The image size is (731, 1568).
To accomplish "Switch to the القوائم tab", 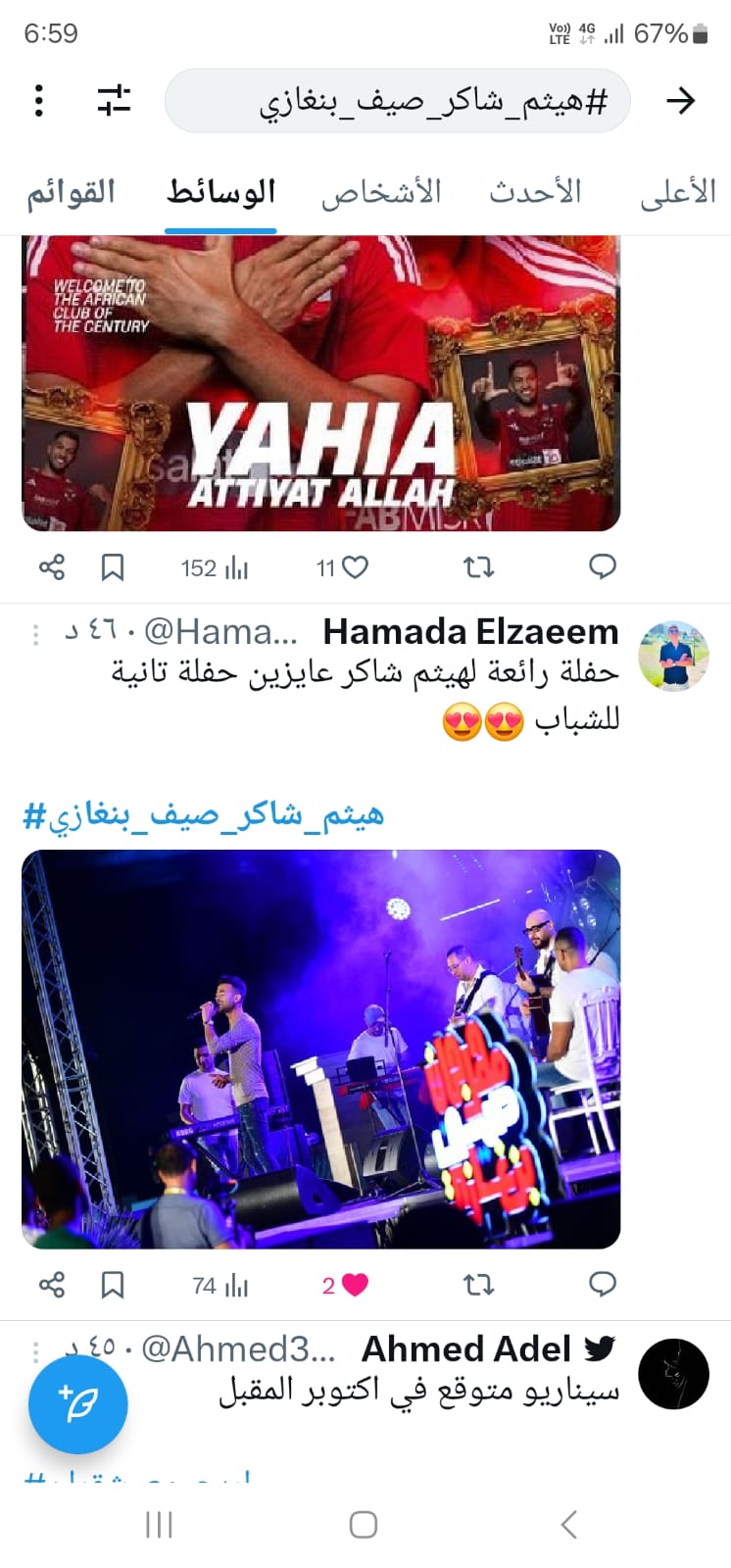I will pos(71,192).
